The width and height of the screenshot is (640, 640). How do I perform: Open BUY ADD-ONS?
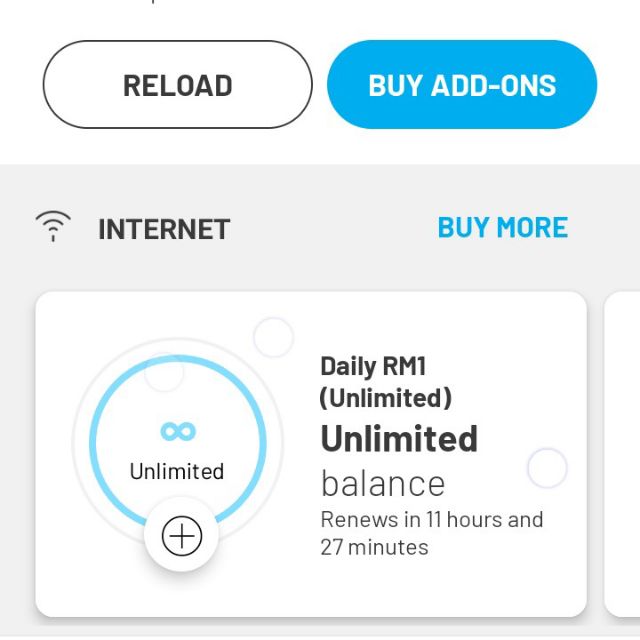462,85
